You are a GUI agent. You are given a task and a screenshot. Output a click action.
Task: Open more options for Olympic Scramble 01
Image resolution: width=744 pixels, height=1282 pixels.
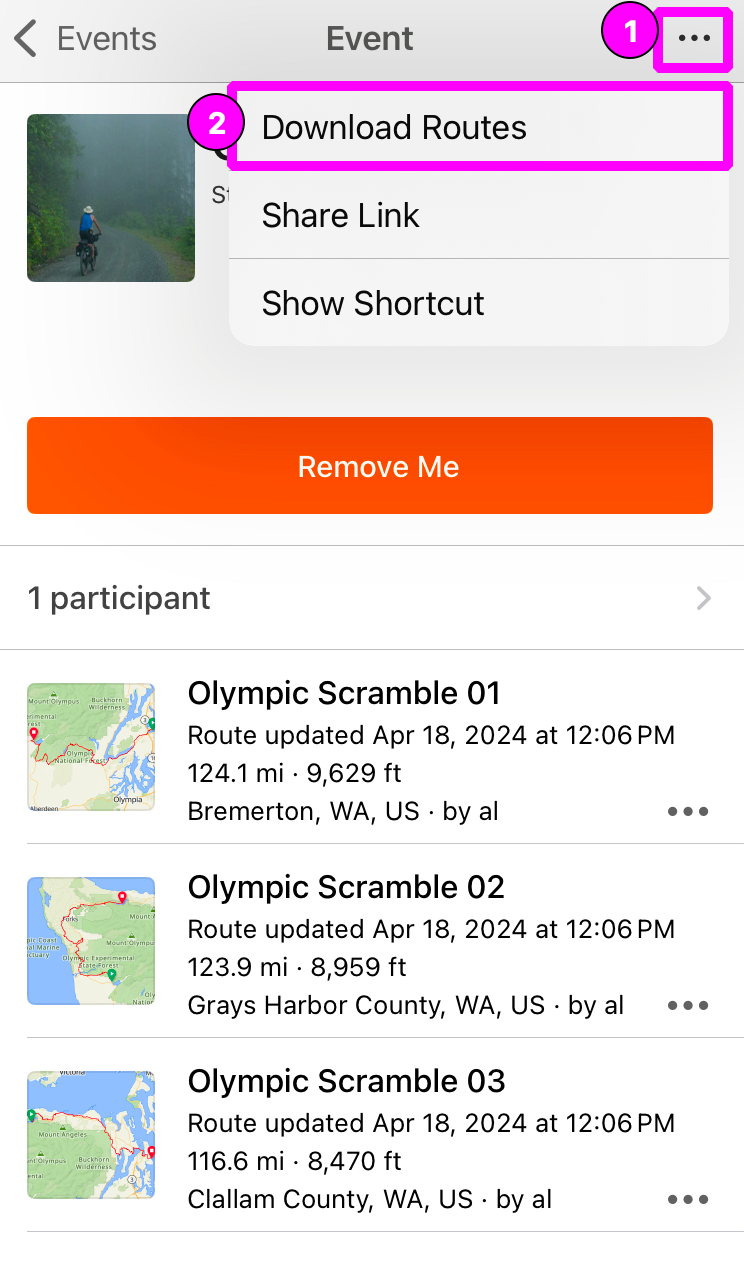[x=688, y=811]
